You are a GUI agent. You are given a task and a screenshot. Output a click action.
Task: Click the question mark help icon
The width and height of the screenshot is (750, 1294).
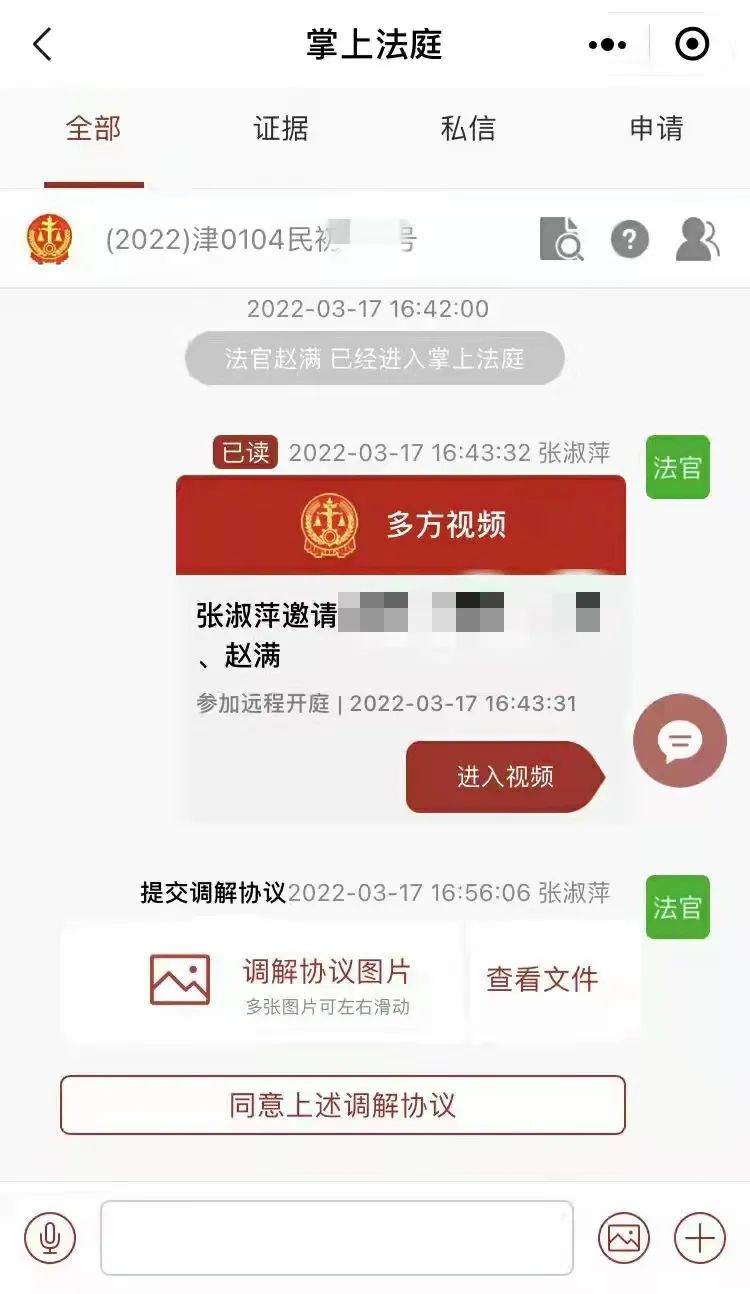point(630,240)
